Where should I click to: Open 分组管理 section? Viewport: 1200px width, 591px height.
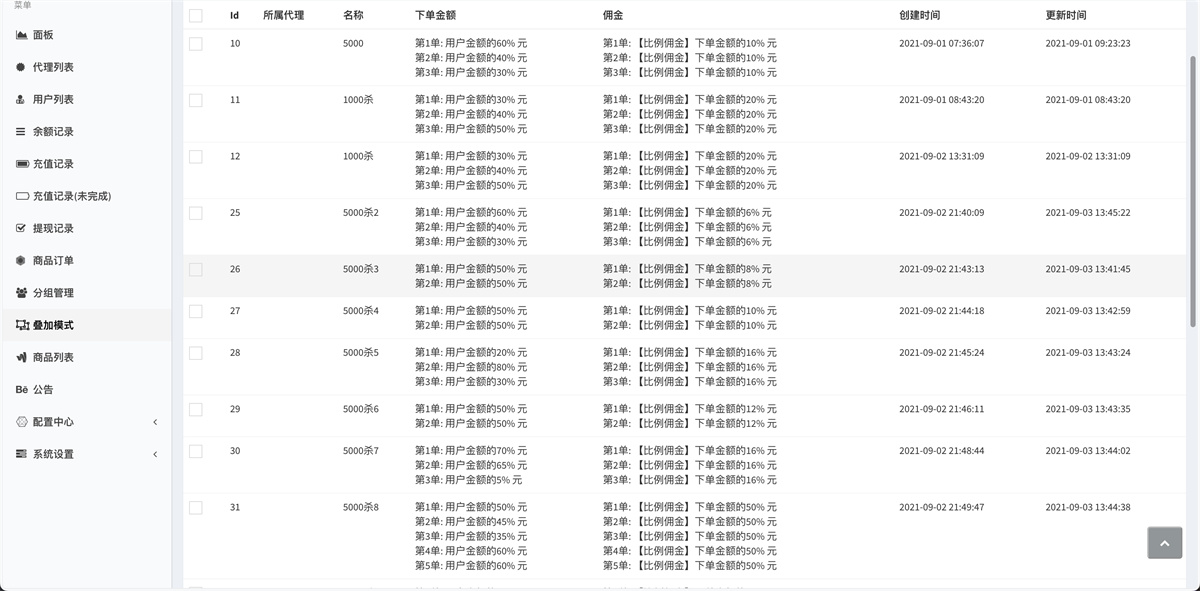pos(52,293)
